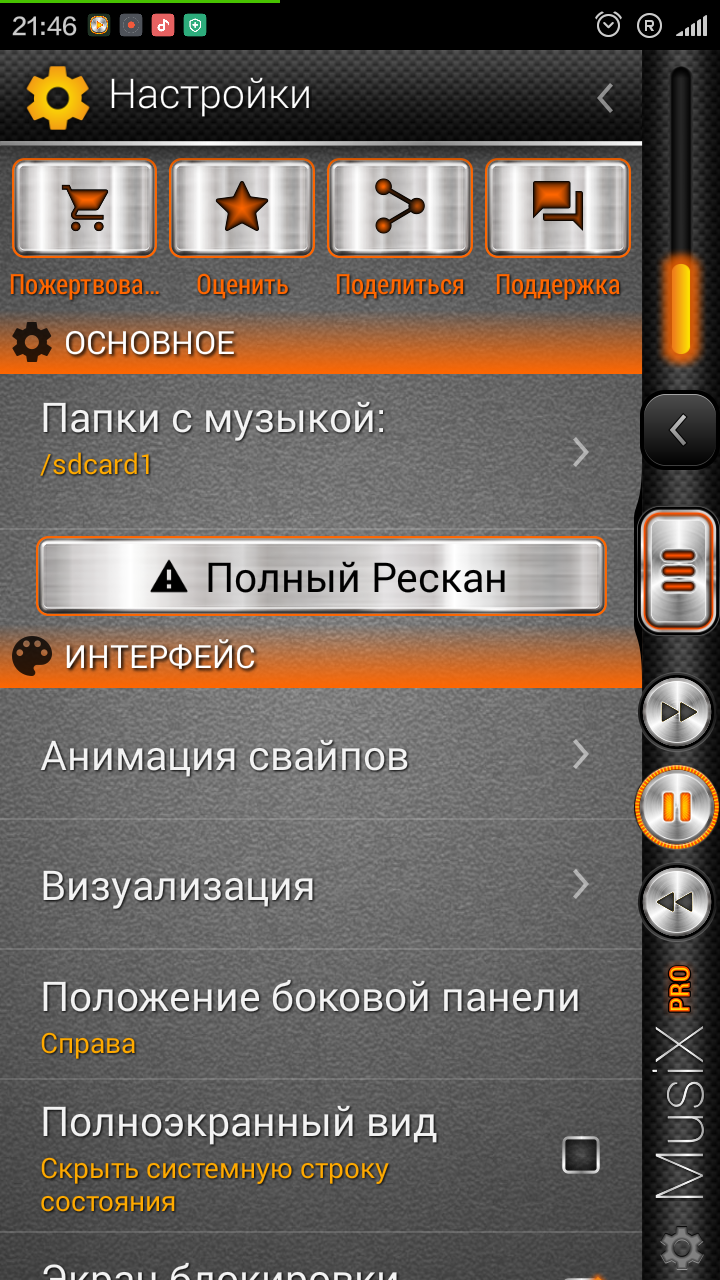
Task: Rate the app with Оценить
Action: (242, 209)
